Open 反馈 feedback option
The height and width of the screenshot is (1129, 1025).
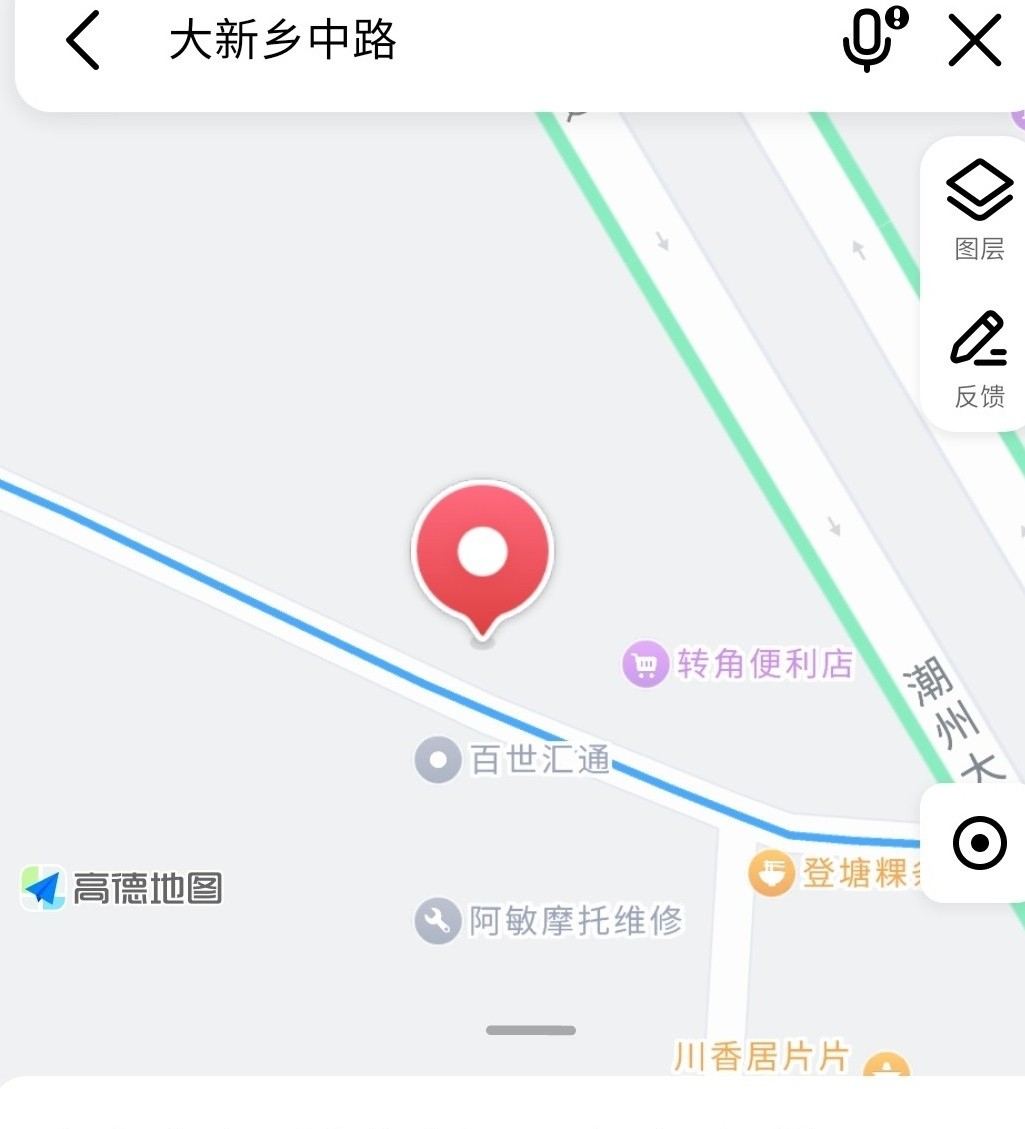979,360
